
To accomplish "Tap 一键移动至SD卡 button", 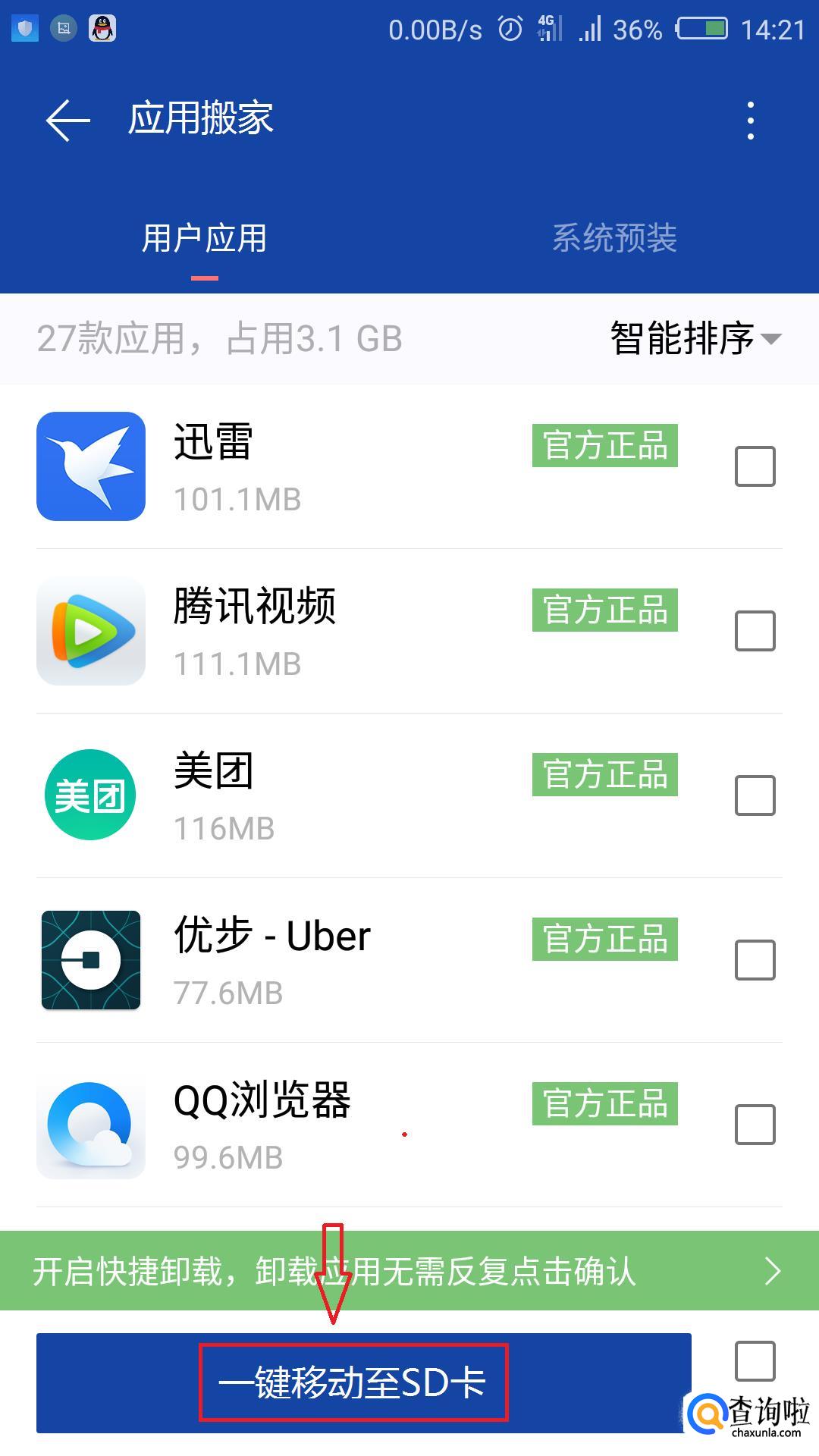I will coord(362,1382).
